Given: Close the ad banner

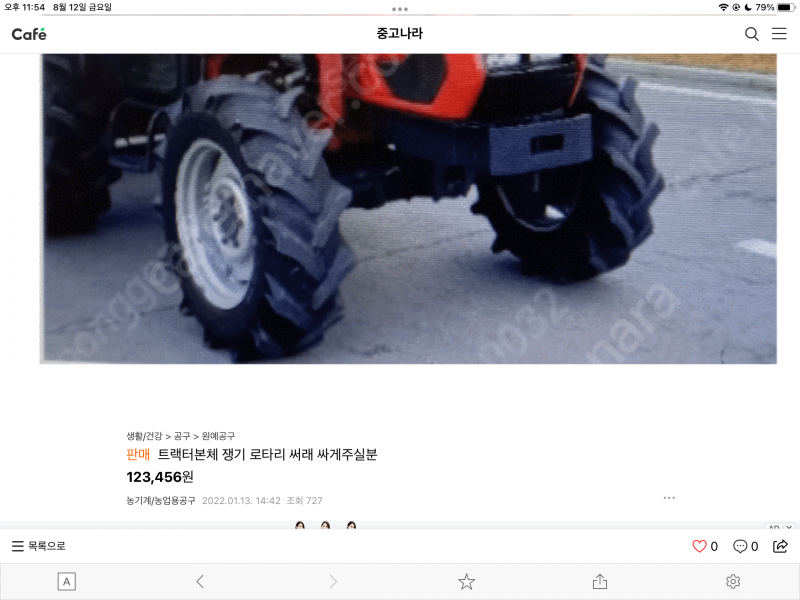Looking at the screenshot, I should click(789, 526).
